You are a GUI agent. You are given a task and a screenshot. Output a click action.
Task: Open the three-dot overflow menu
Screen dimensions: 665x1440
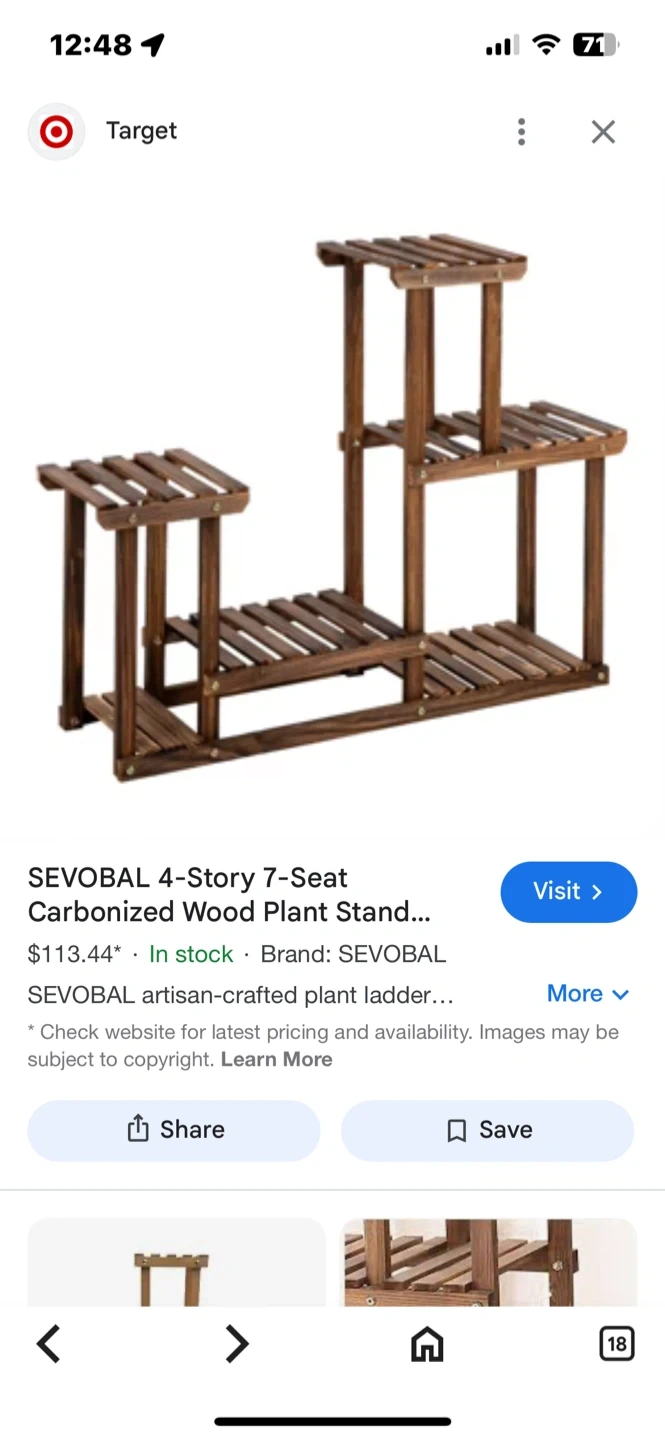(x=521, y=132)
